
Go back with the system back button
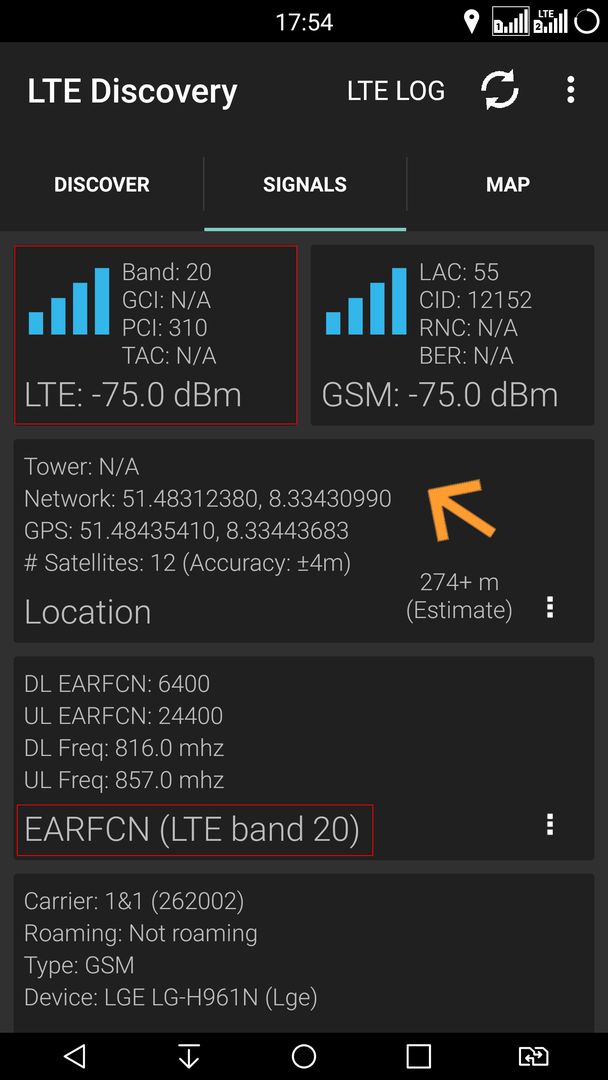pyautogui.click(x=74, y=1056)
